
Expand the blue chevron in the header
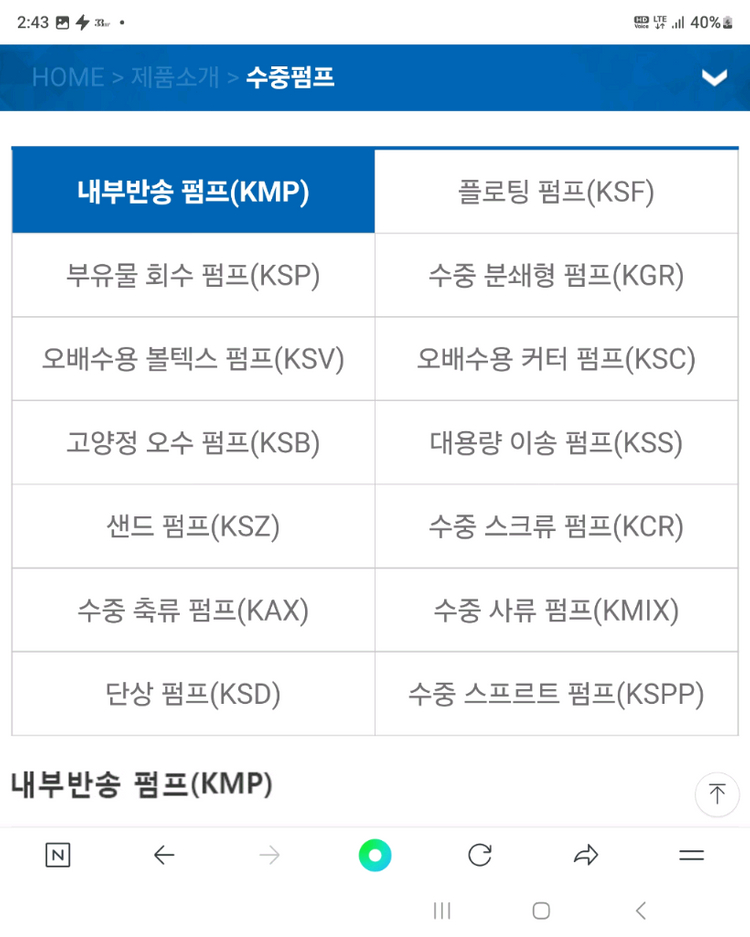click(x=715, y=77)
